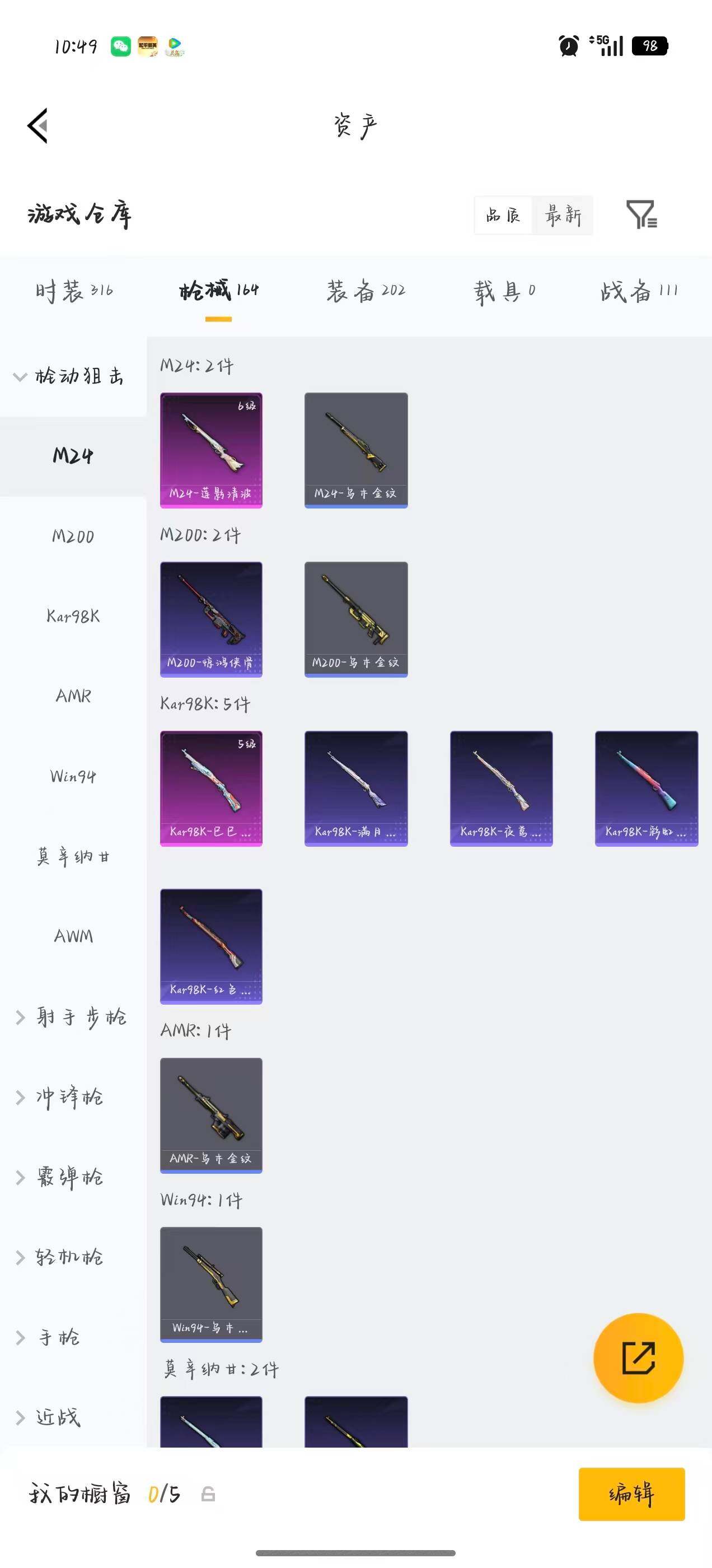712x1568 pixels.
Task: Select AWM in the side list
Action: pyautogui.click(x=73, y=936)
